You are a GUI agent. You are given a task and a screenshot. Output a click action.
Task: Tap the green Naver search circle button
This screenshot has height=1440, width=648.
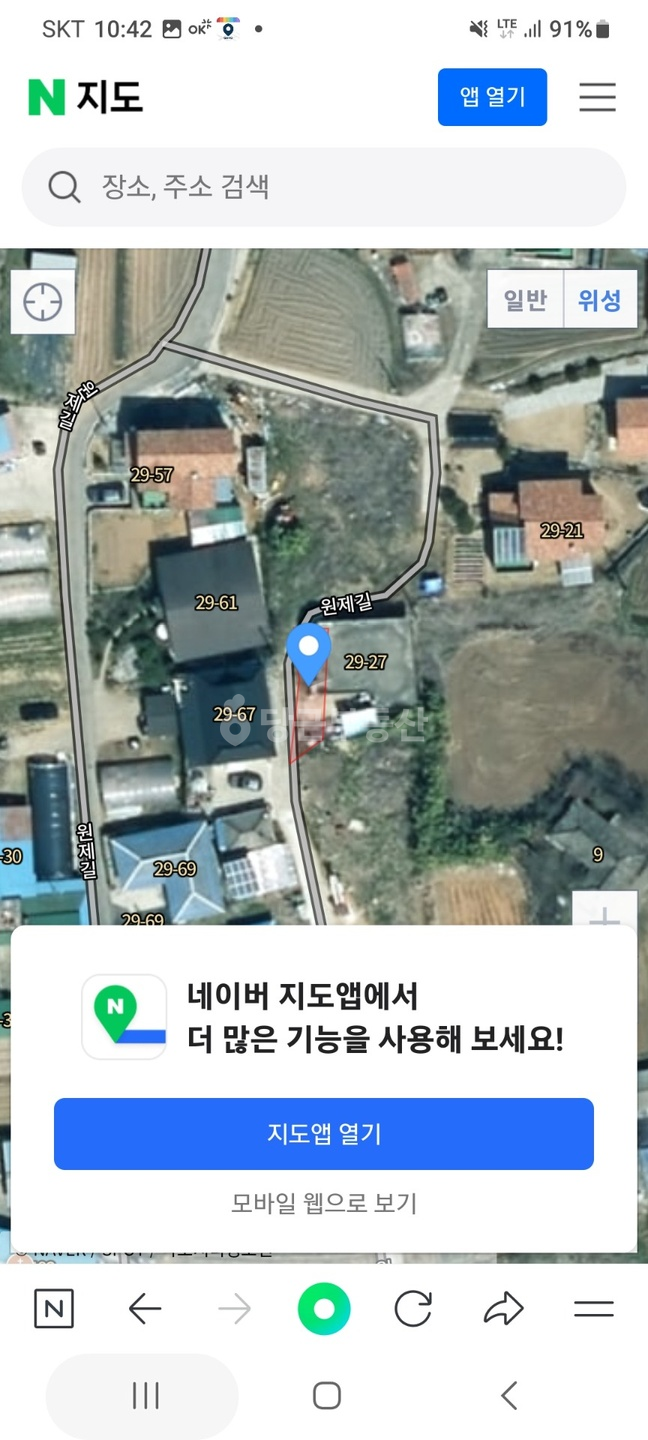[x=324, y=1309]
